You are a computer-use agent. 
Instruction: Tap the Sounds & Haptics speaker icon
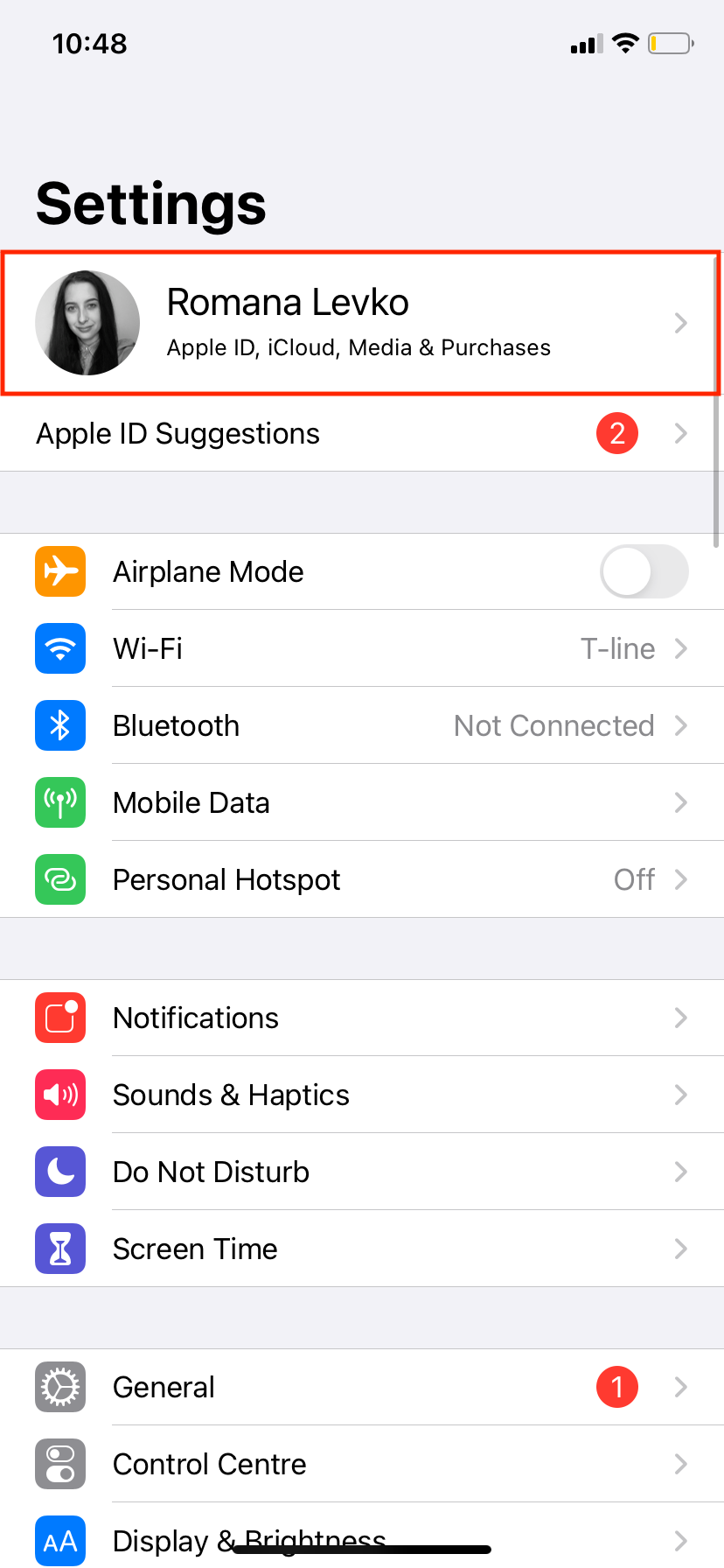59,1095
